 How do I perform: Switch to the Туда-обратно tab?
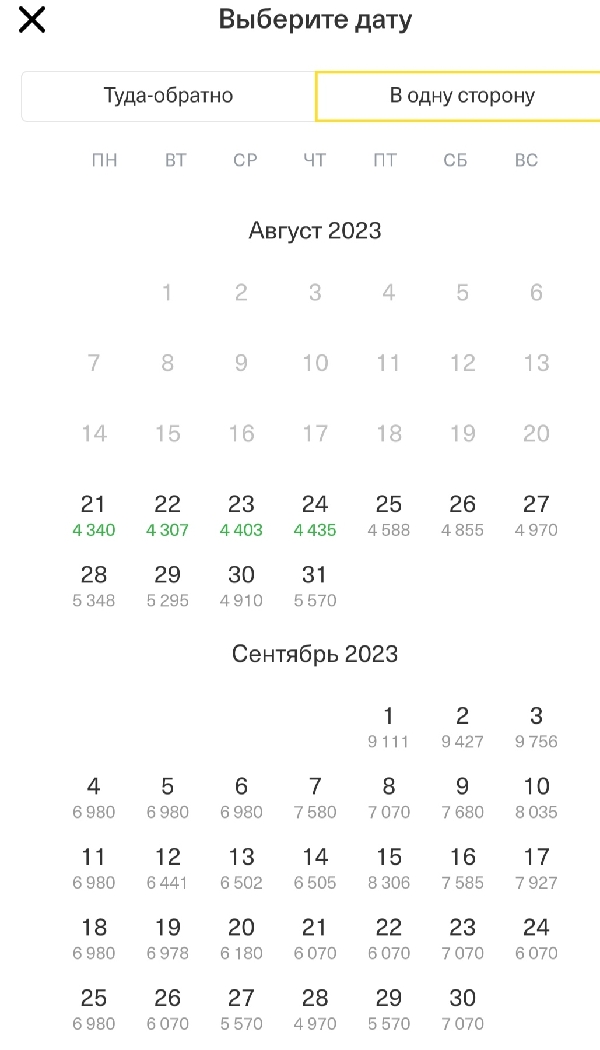(x=168, y=96)
